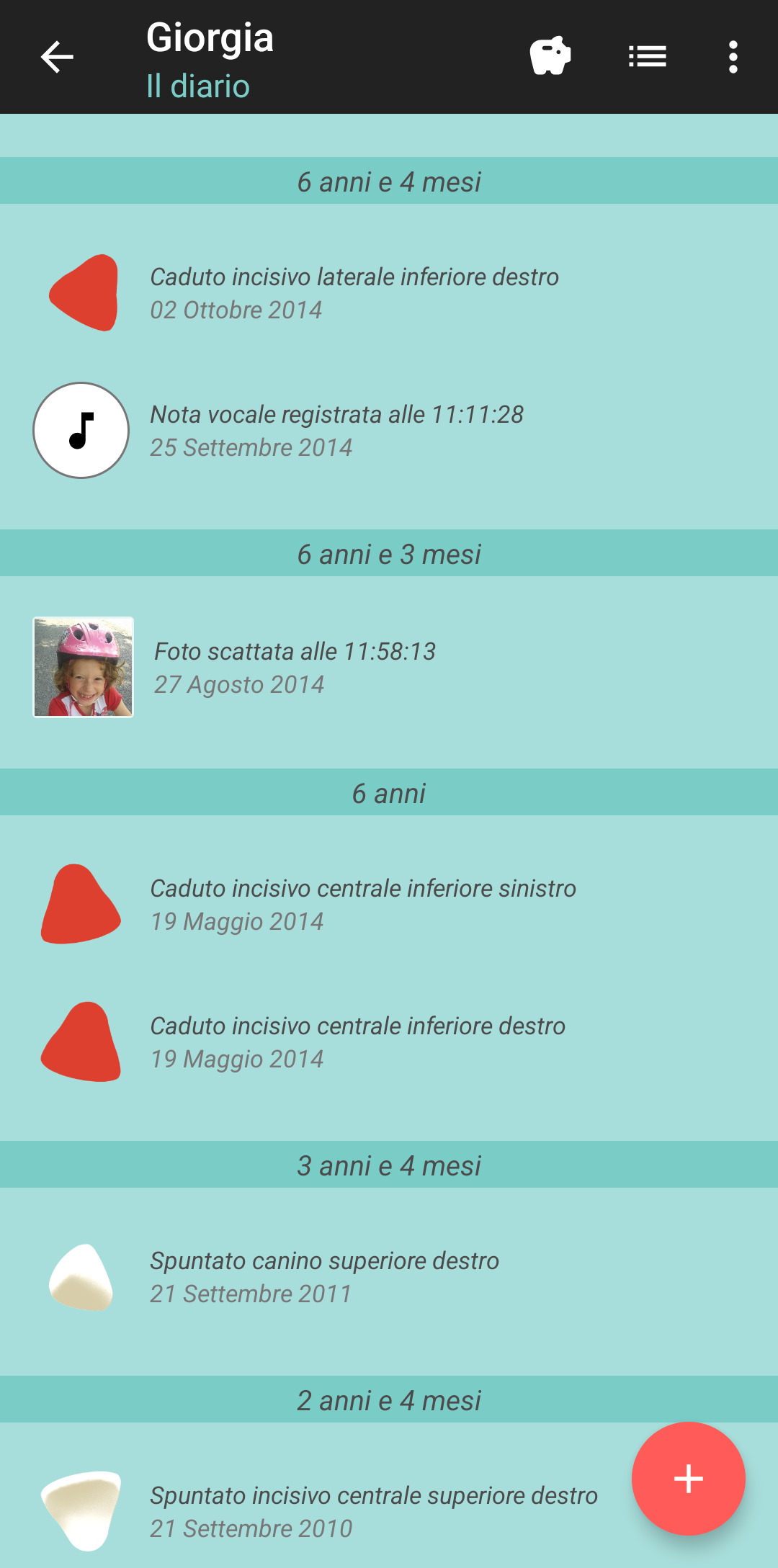Select entry Caduto incisivo centrale inferiore destro
Image resolution: width=778 pixels, height=1568 pixels.
pyautogui.click(x=357, y=1041)
